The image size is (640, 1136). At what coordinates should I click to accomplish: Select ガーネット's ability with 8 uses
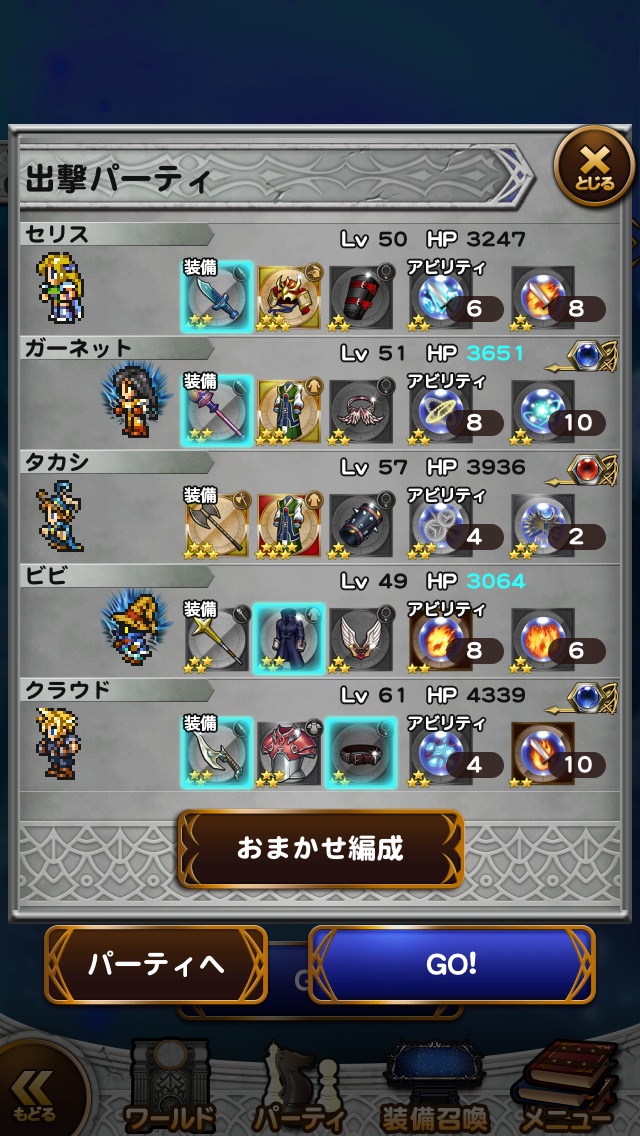(439, 411)
